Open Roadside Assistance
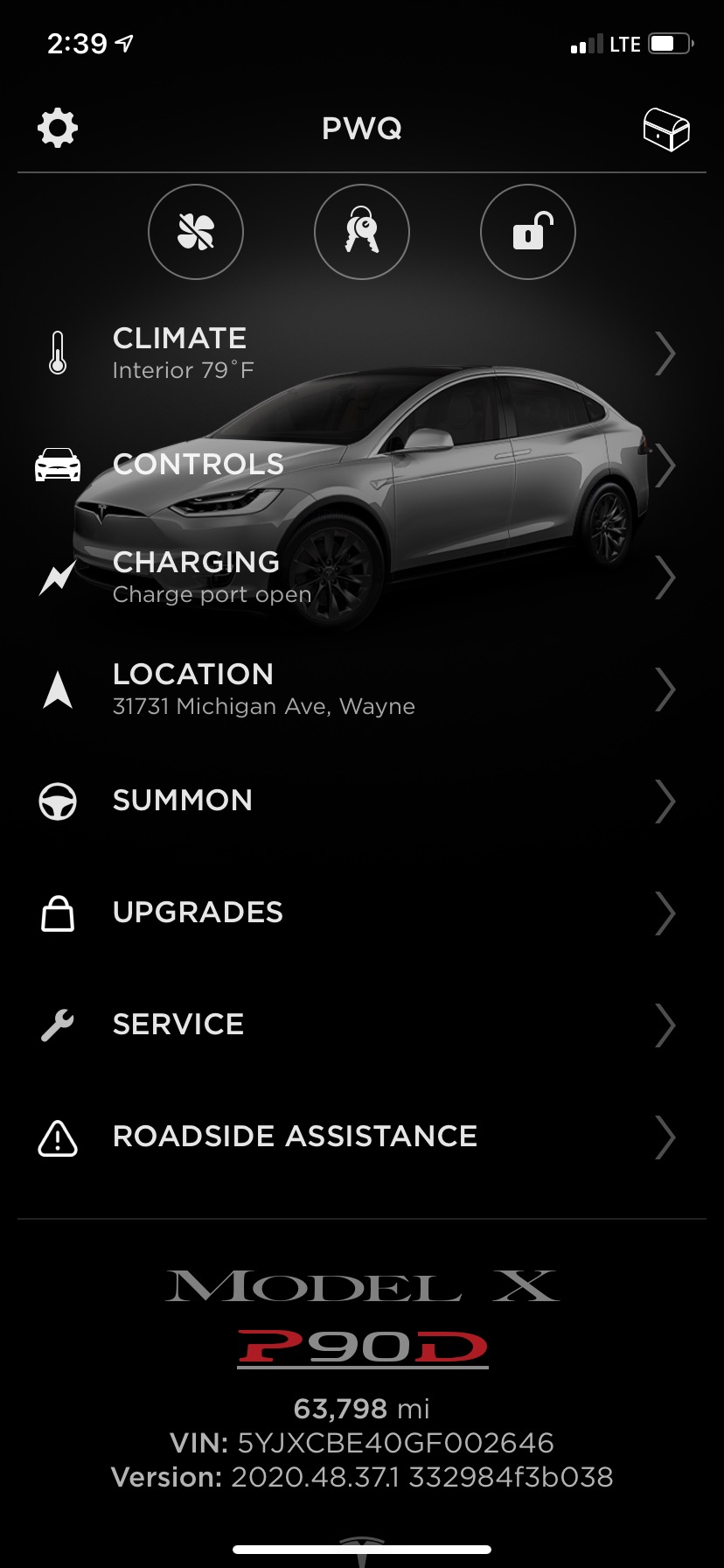This screenshot has height=1568, width=724. [361, 1137]
